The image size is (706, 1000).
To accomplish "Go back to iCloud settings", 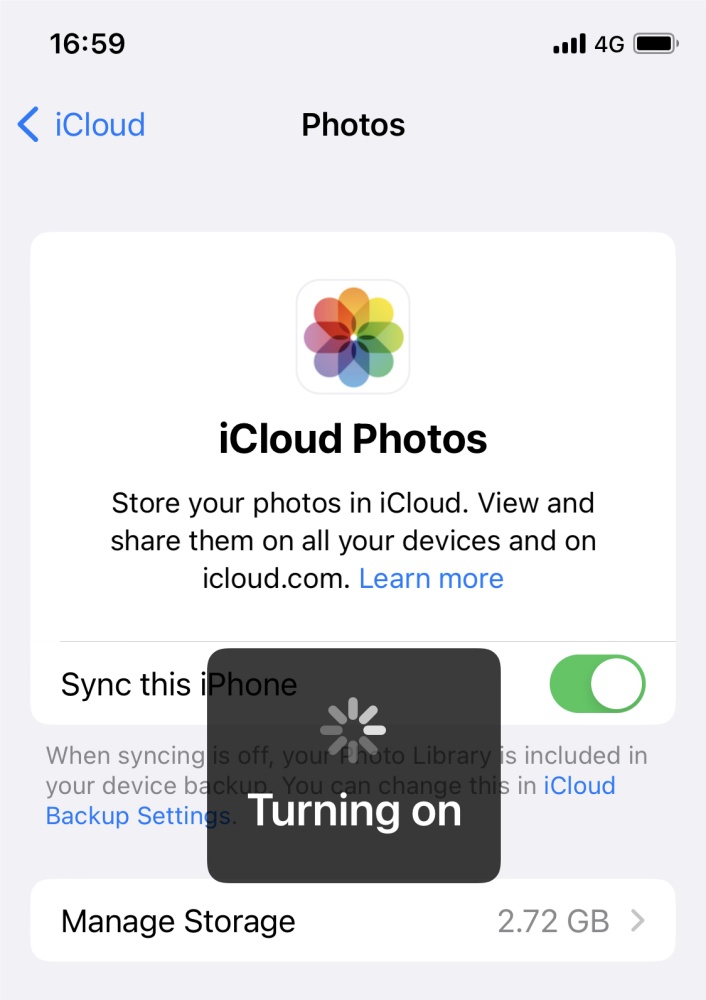I will 82,125.
